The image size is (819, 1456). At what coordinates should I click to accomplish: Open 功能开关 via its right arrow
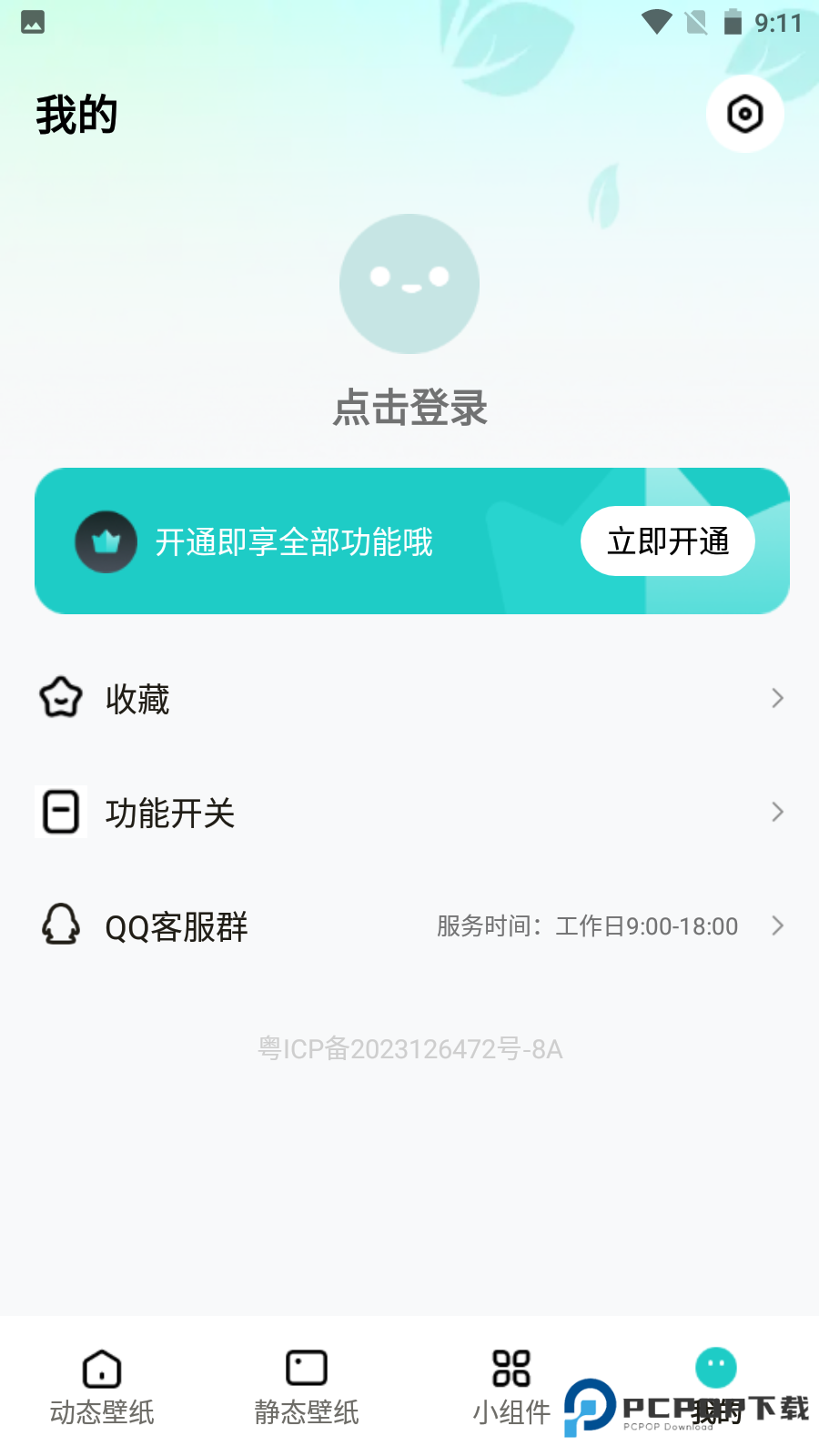[x=777, y=812]
